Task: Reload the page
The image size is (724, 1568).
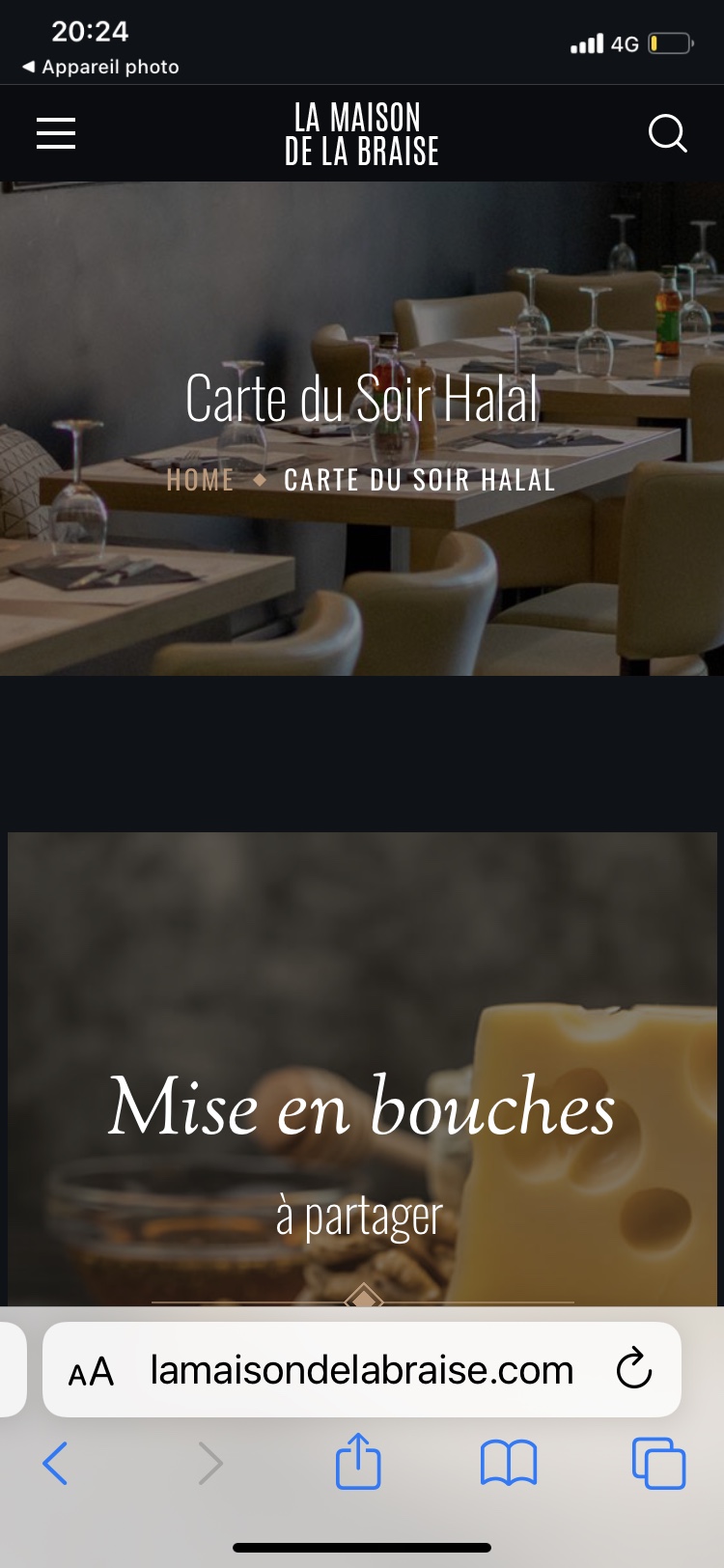Action: coord(634,1369)
